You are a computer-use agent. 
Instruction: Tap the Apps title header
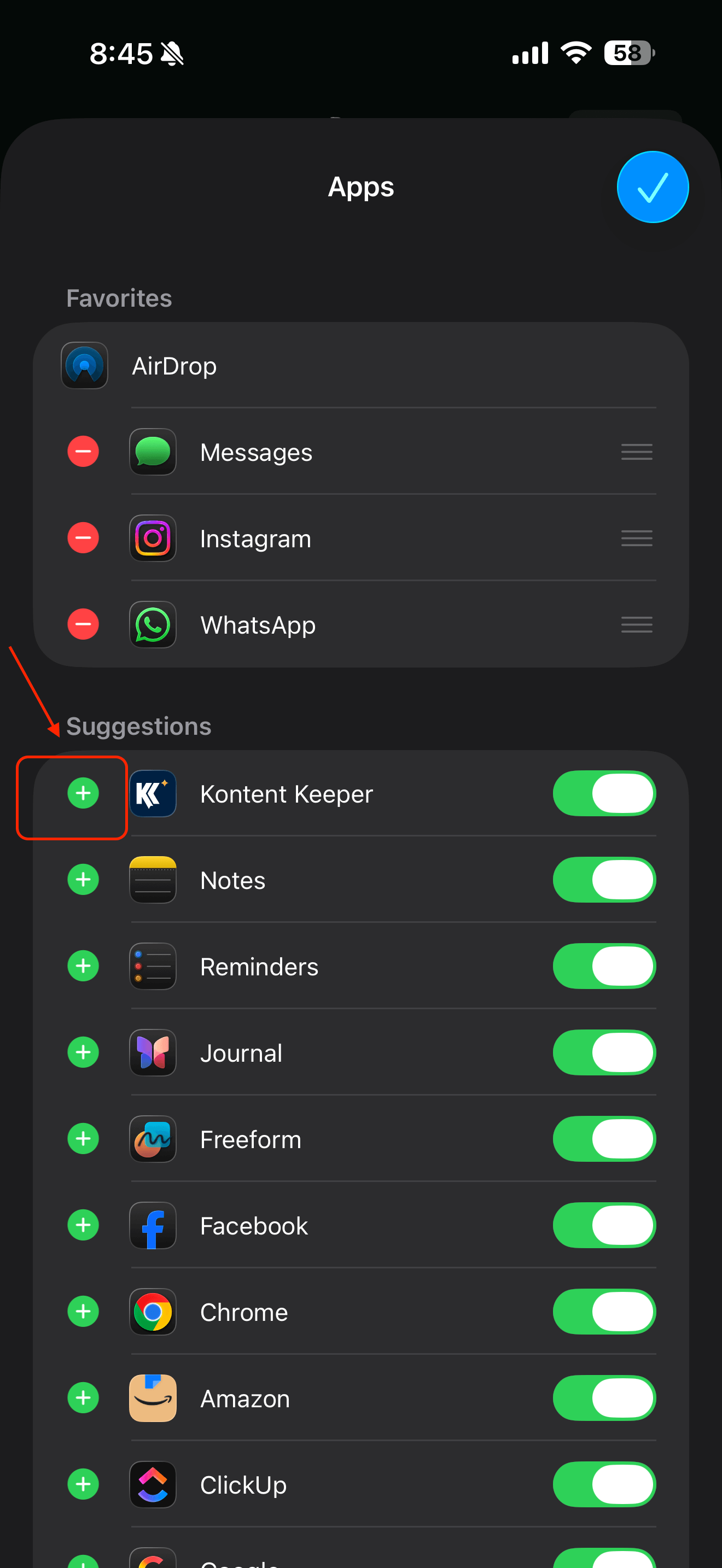pos(360,186)
